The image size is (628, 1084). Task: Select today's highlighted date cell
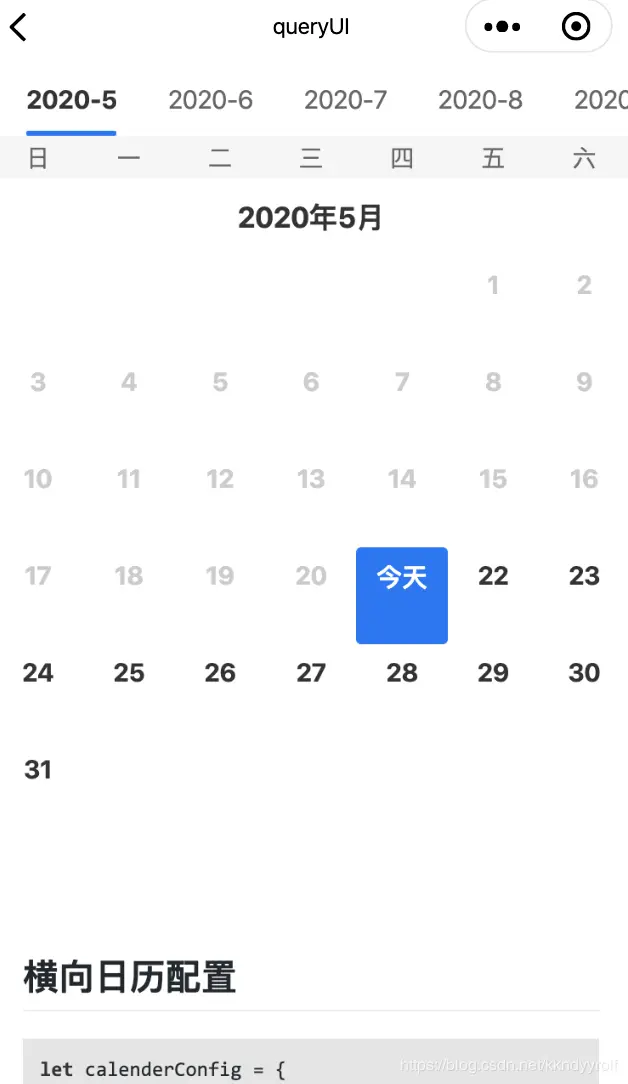402,595
